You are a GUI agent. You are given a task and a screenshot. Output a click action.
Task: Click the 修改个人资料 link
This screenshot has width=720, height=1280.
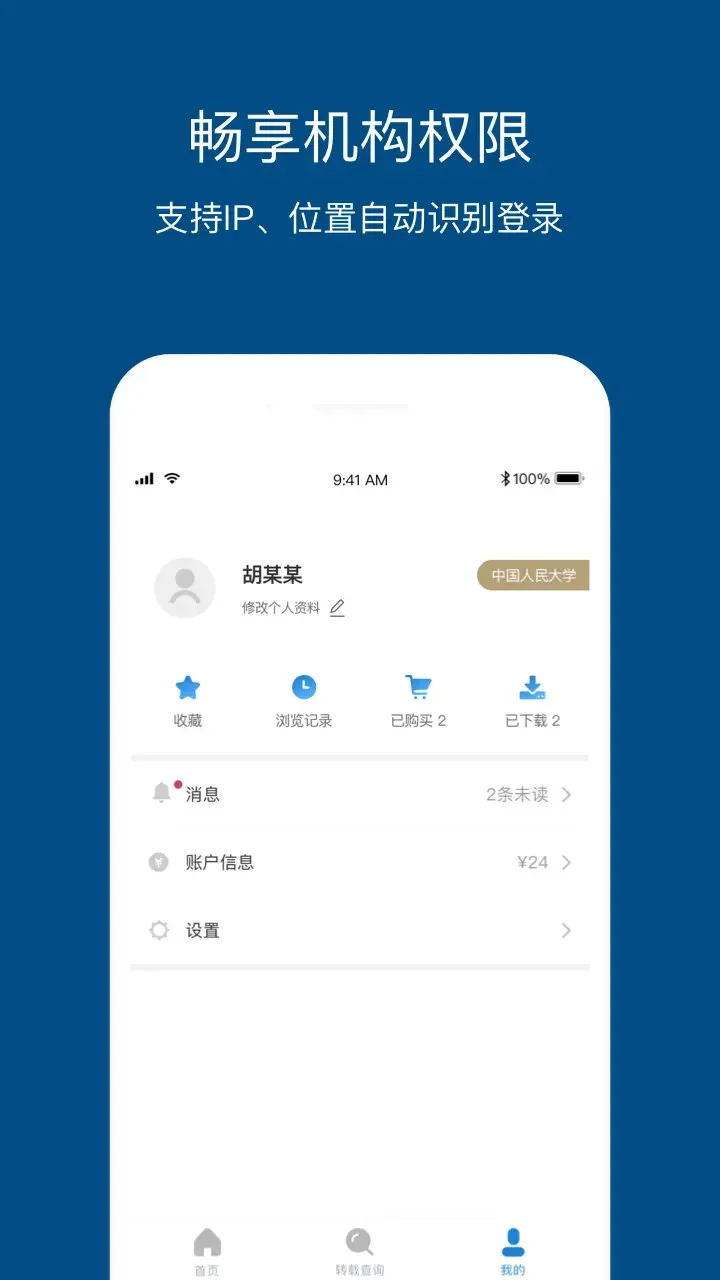click(281, 607)
